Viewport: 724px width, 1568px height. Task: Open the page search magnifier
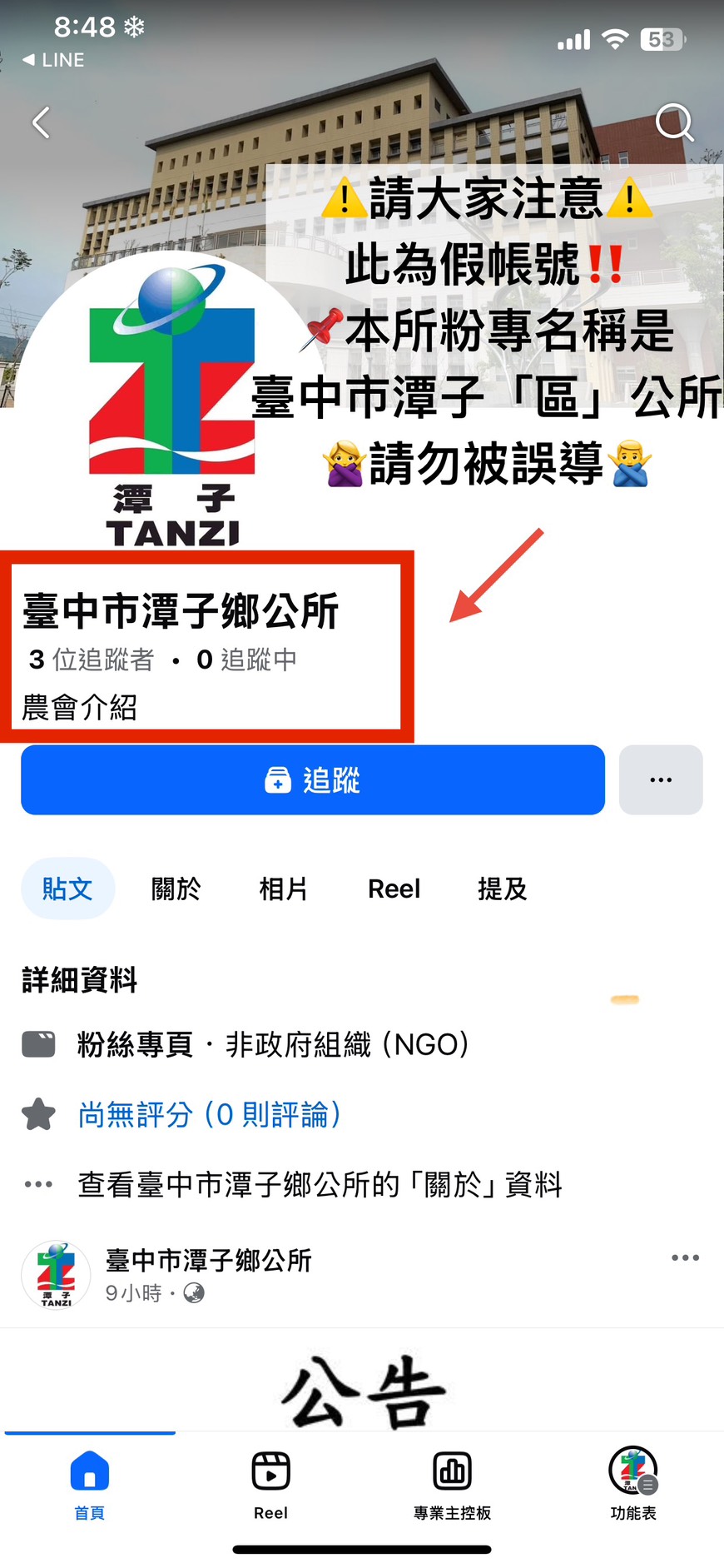(x=673, y=123)
